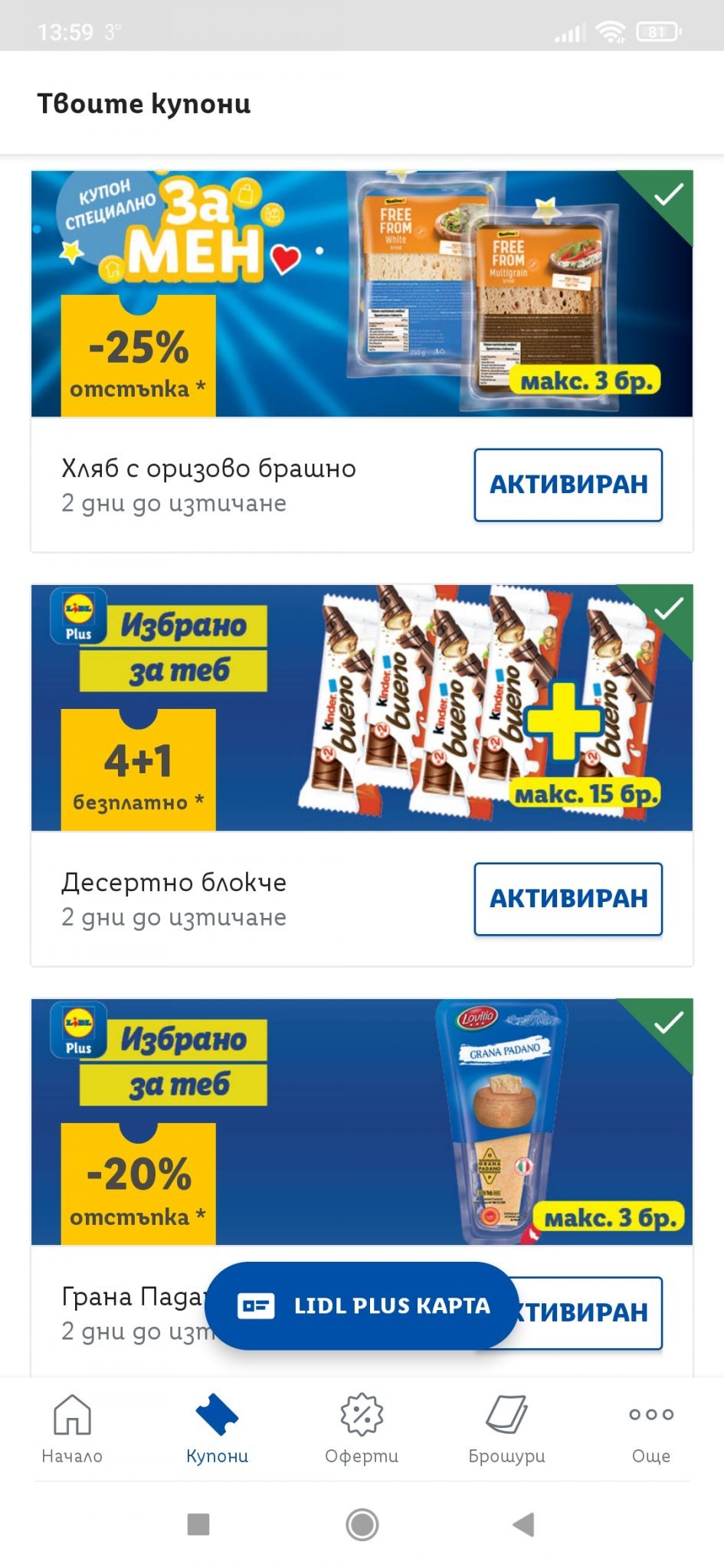Tap АКТИВИРАН for Десертно блокче
724x1568 pixels.
(568, 899)
